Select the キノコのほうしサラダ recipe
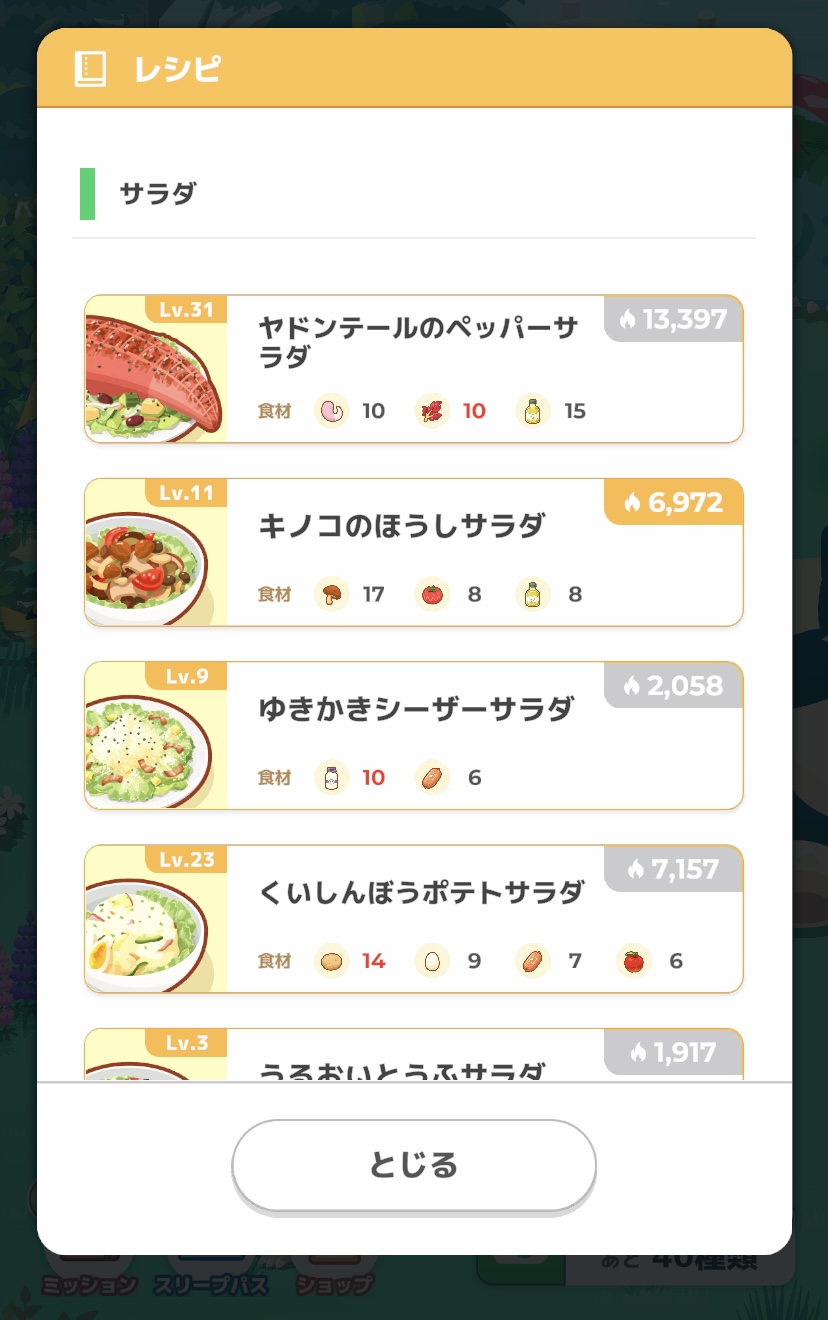 (413, 552)
